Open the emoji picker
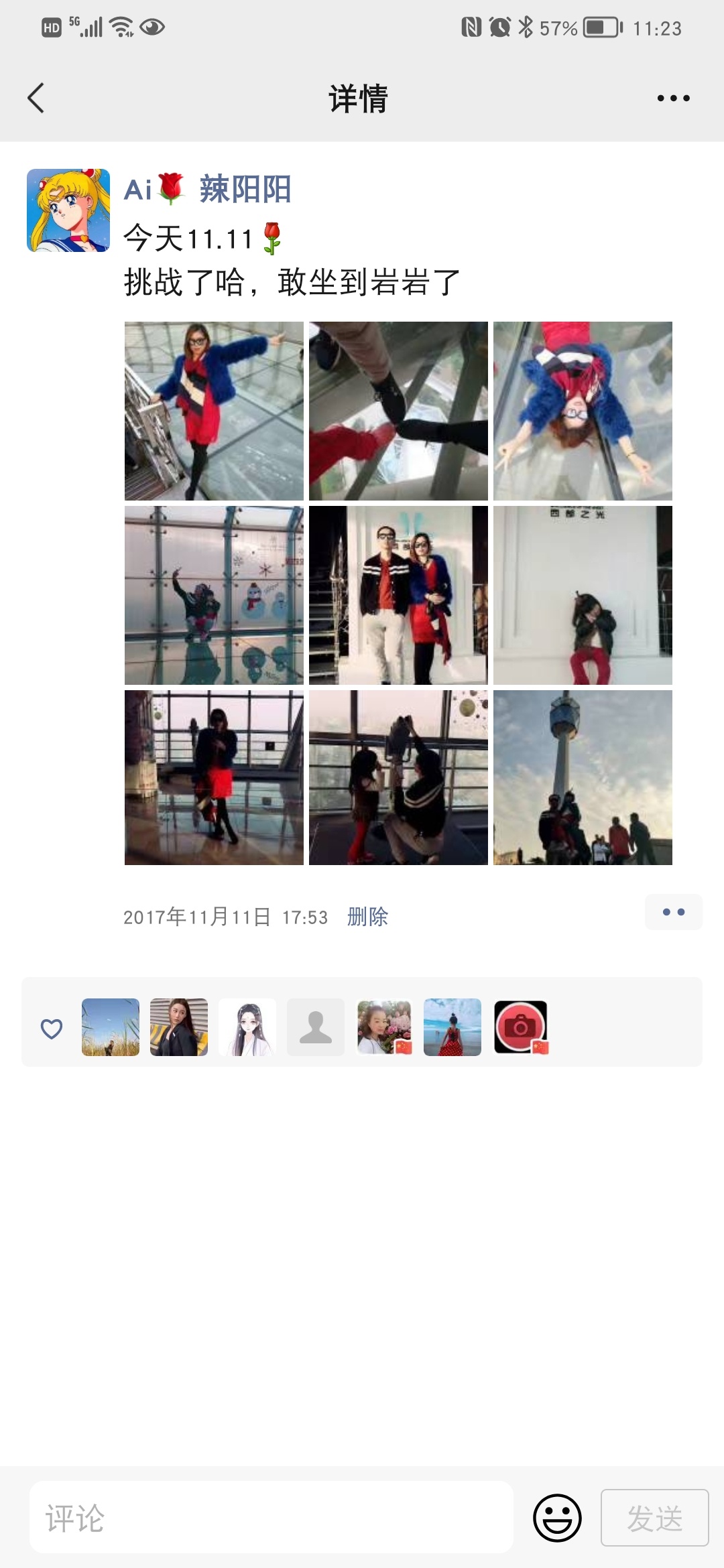The image size is (724, 1568). tap(557, 1518)
